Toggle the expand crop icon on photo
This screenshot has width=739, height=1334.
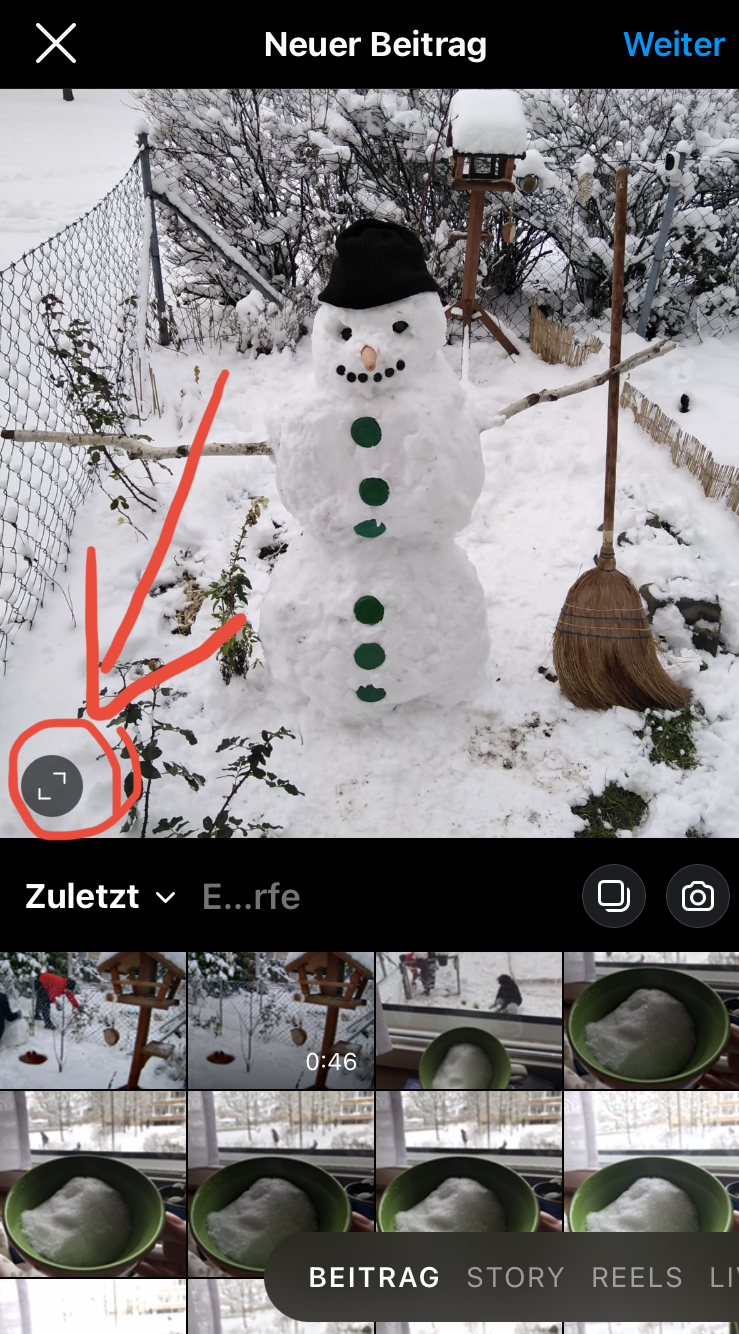tap(52, 786)
